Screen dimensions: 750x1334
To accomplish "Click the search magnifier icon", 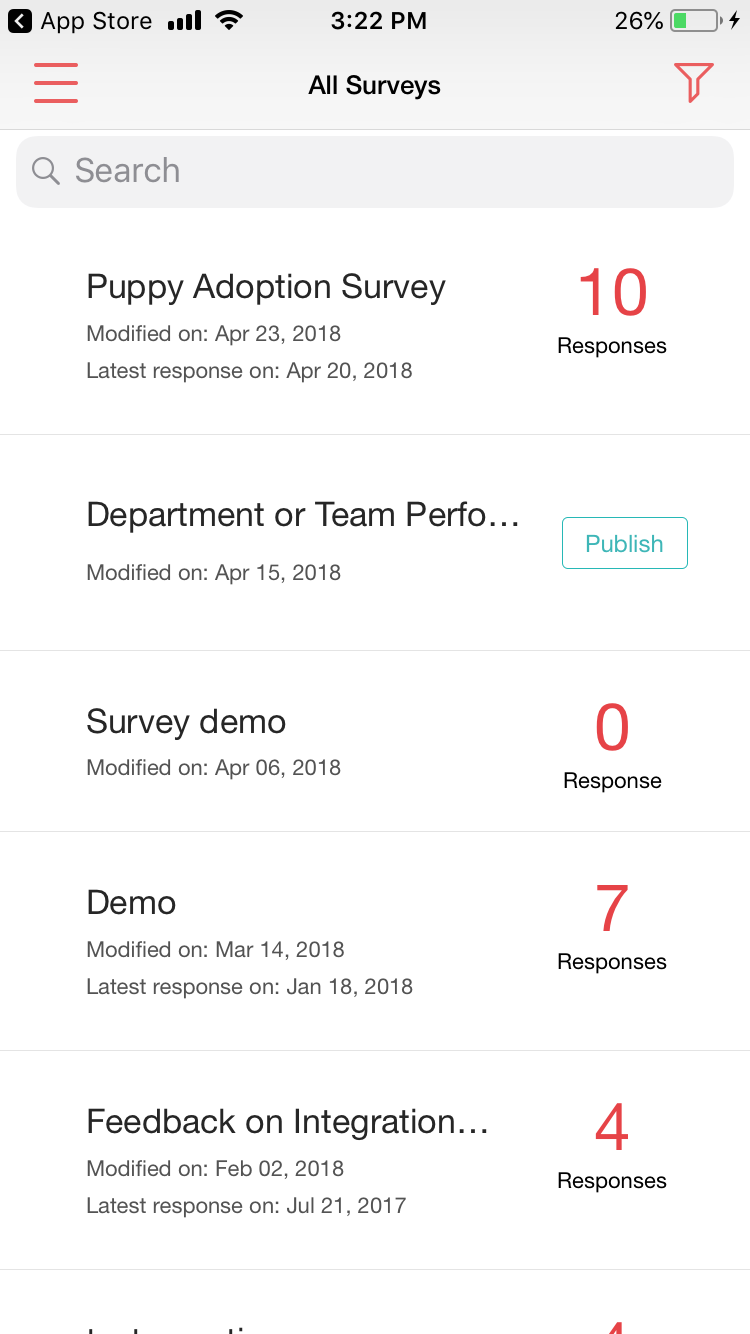I will [x=45, y=171].
